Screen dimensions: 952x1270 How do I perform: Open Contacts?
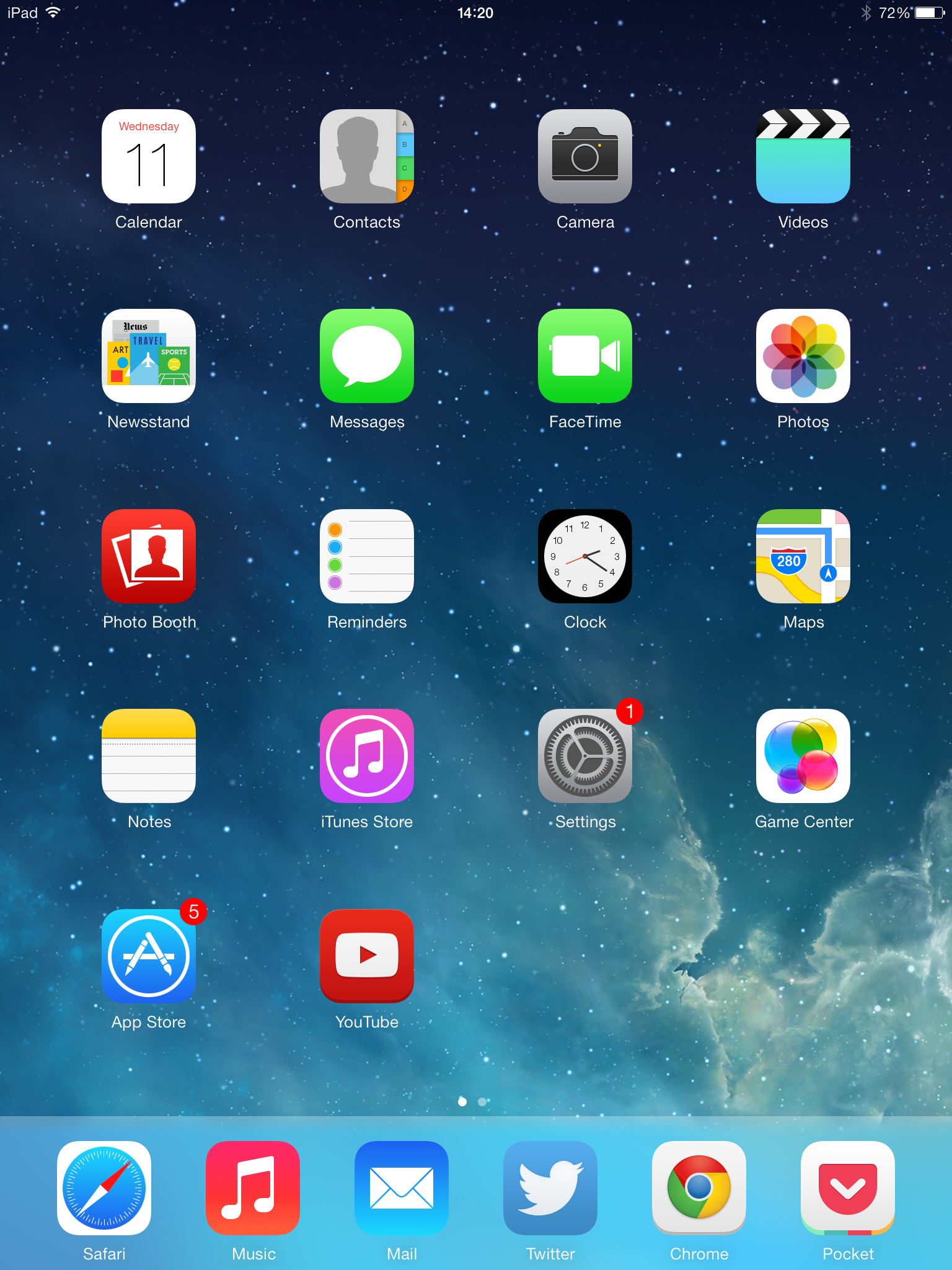pos(366,156)
